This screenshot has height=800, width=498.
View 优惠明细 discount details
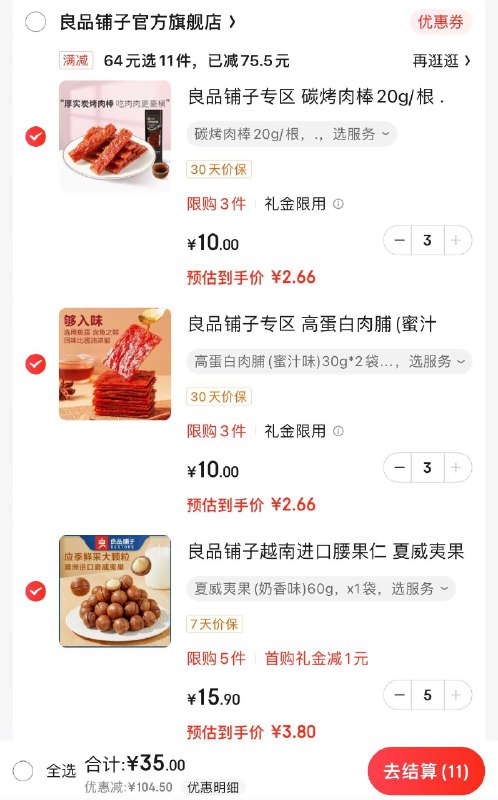click(213, 787)
